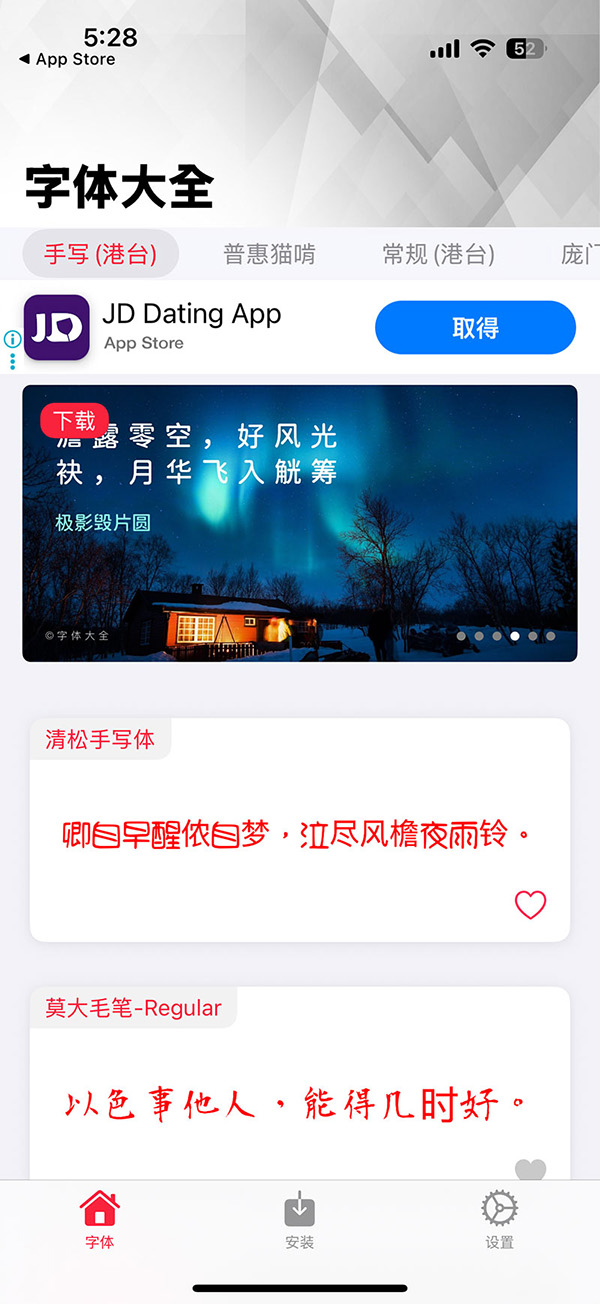Like the 莫大毛笔-Regular font
600x1304 pixels.
[x=530, y=1169]
